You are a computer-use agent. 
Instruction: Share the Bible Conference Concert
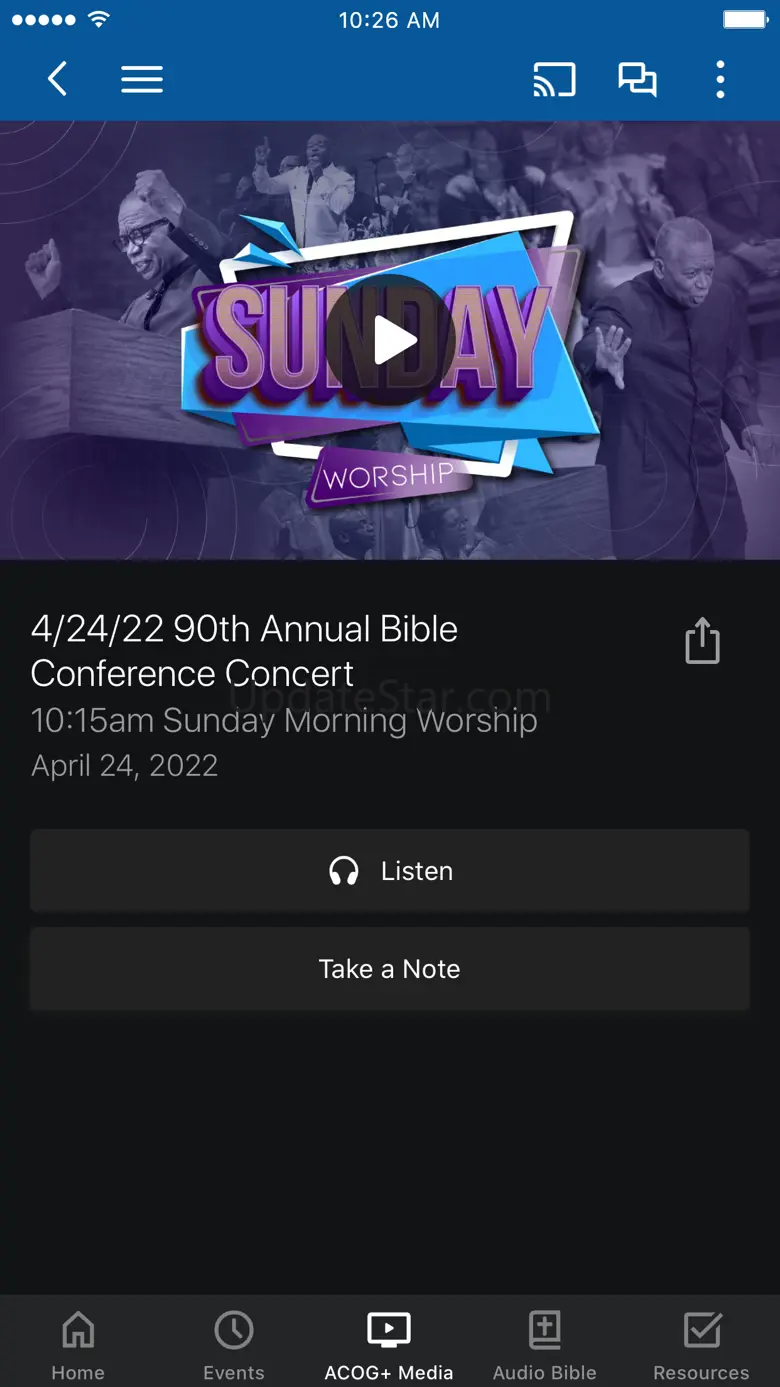[702, 640]
